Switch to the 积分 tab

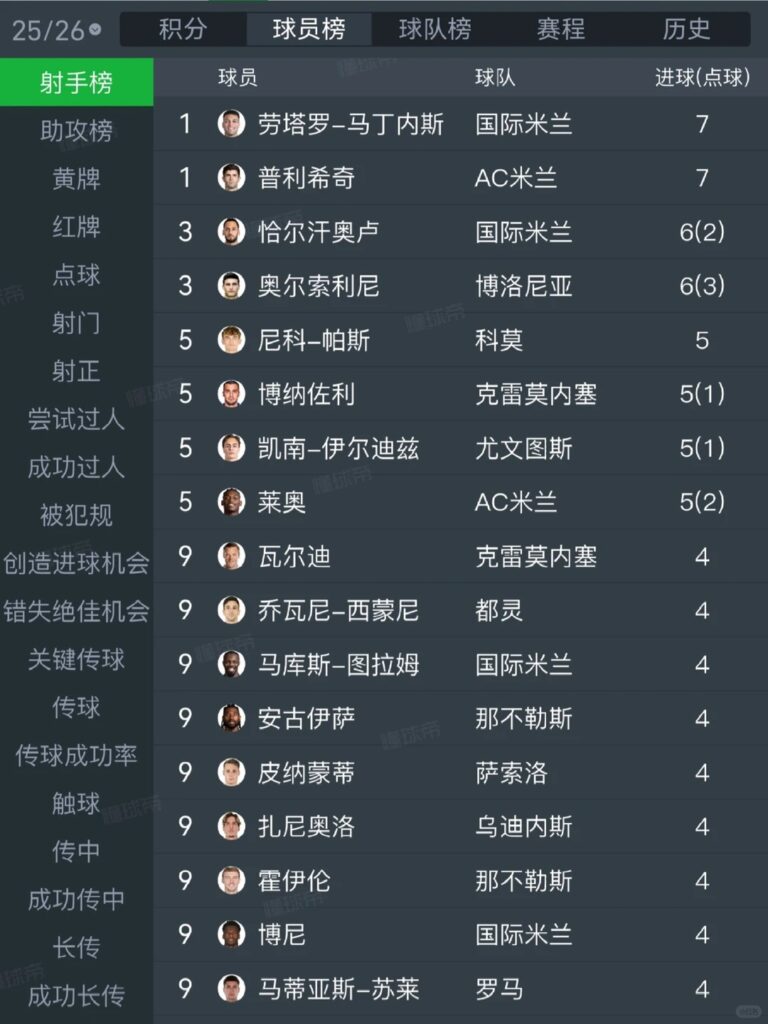183,29
